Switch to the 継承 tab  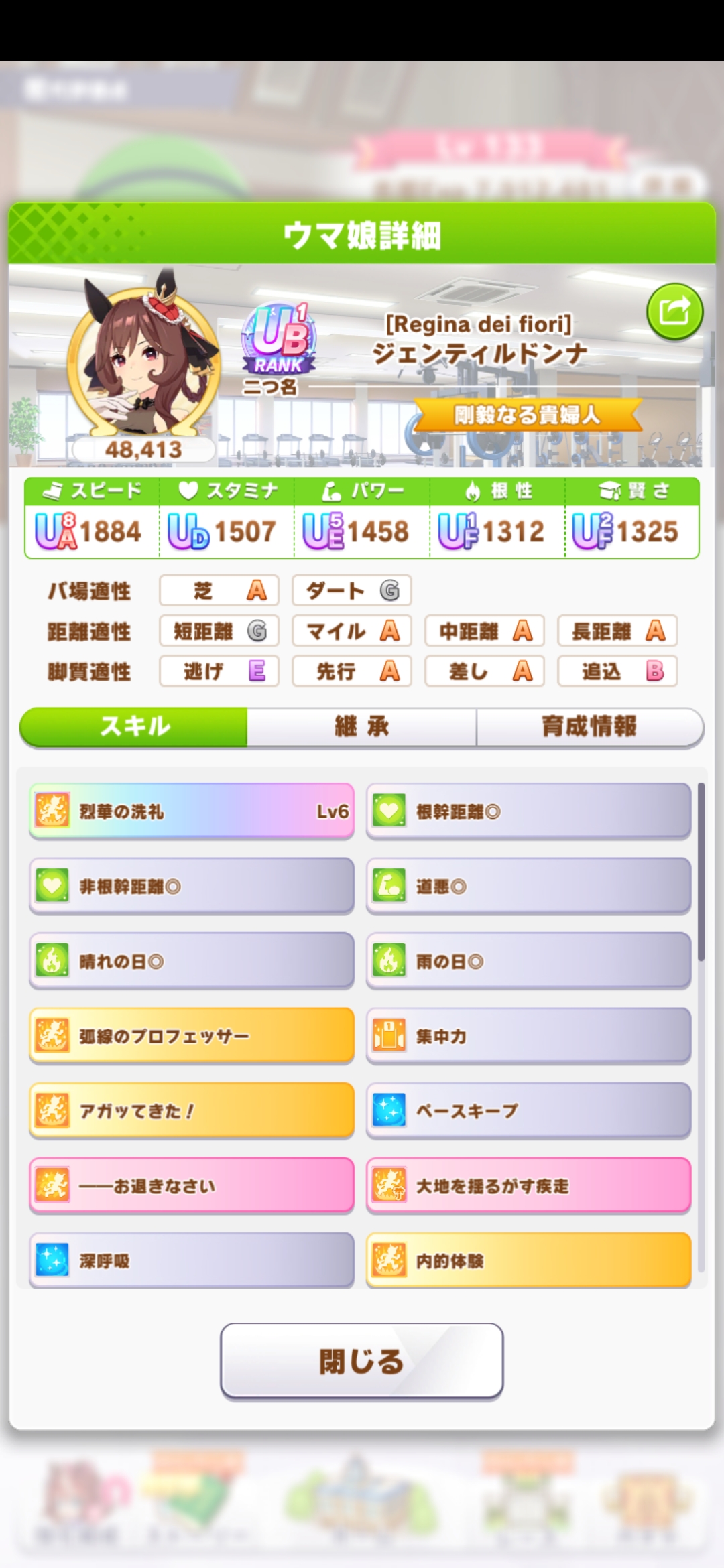pyautogui.click(x=361, y=727)
